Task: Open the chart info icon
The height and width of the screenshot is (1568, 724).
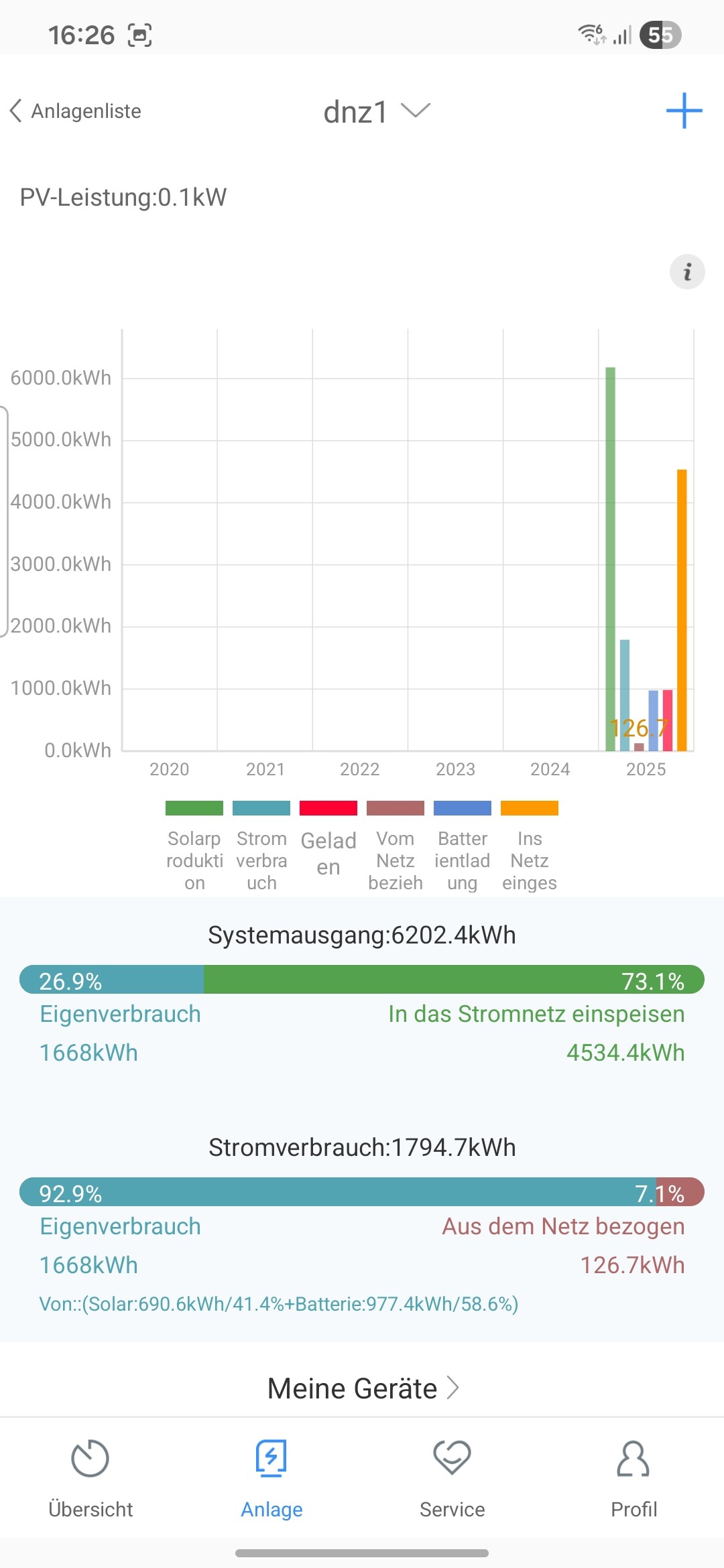Action: click(687, 272)
